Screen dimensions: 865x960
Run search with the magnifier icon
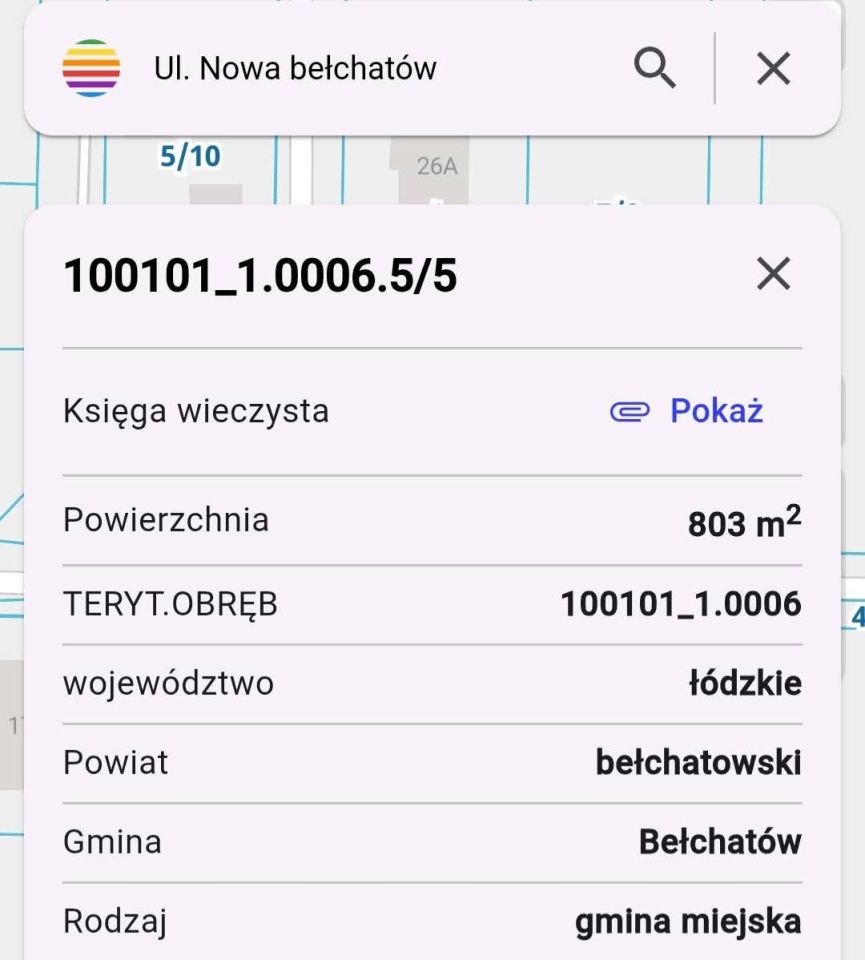pos(656,68)
